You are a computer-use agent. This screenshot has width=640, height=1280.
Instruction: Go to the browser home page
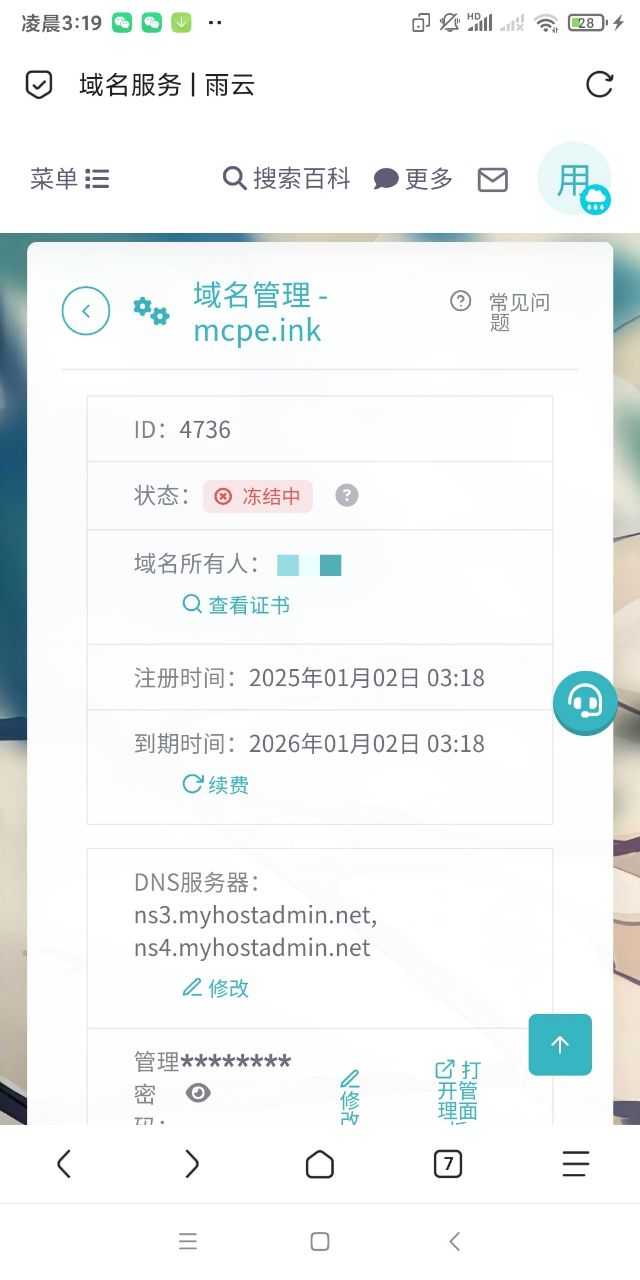pos(320,1163)
